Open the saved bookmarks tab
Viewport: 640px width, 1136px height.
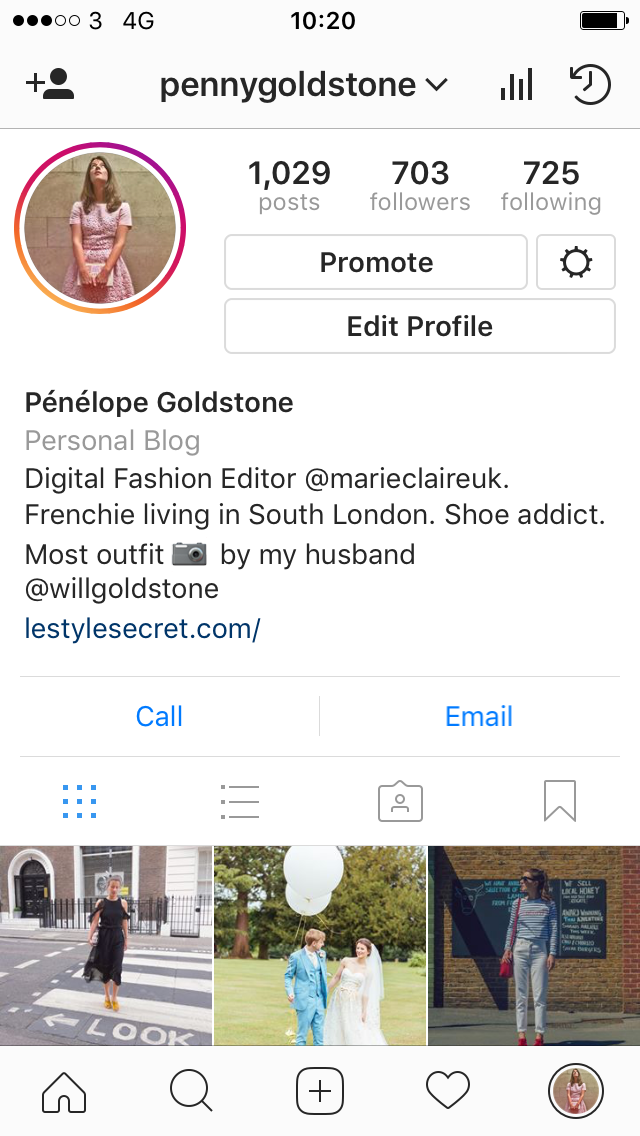tap(560, 801)
